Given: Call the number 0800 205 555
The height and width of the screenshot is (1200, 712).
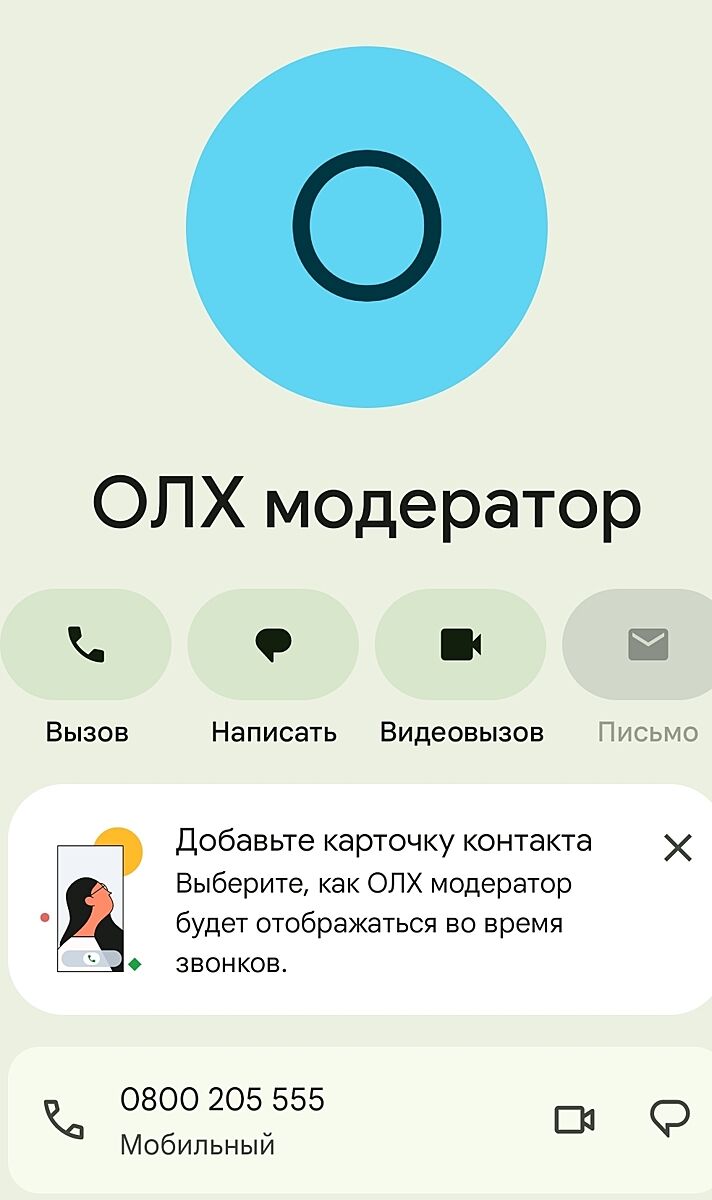Looking at the screenshot, I should tap(222, 1118).
